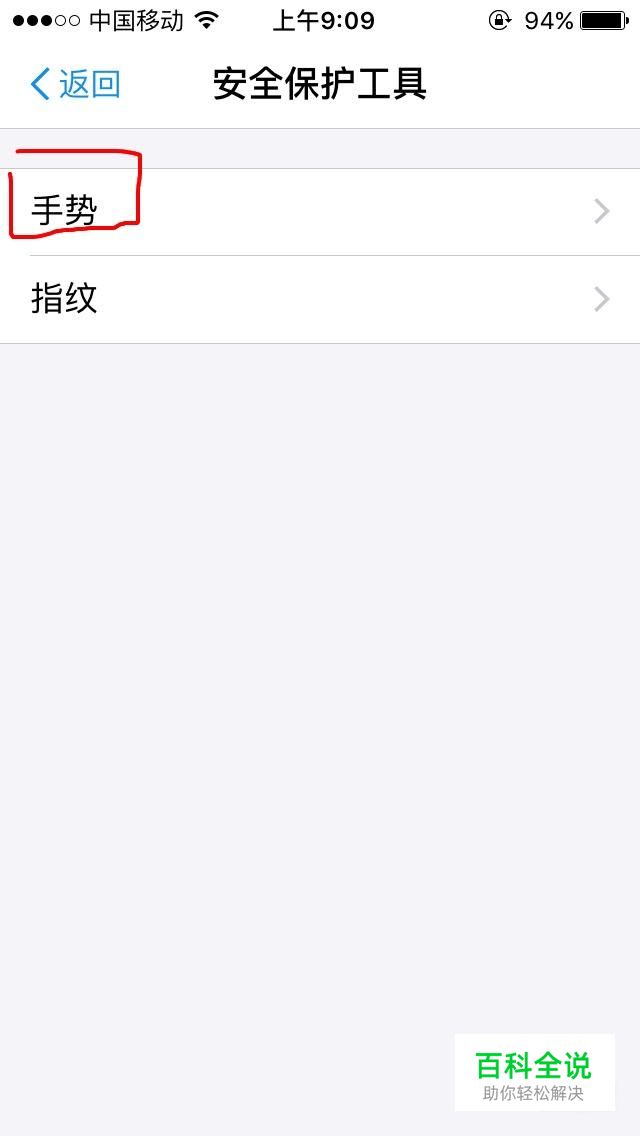Open the 指纹 fingerprint setting
640x1136 pixels.
click(320, 299)
